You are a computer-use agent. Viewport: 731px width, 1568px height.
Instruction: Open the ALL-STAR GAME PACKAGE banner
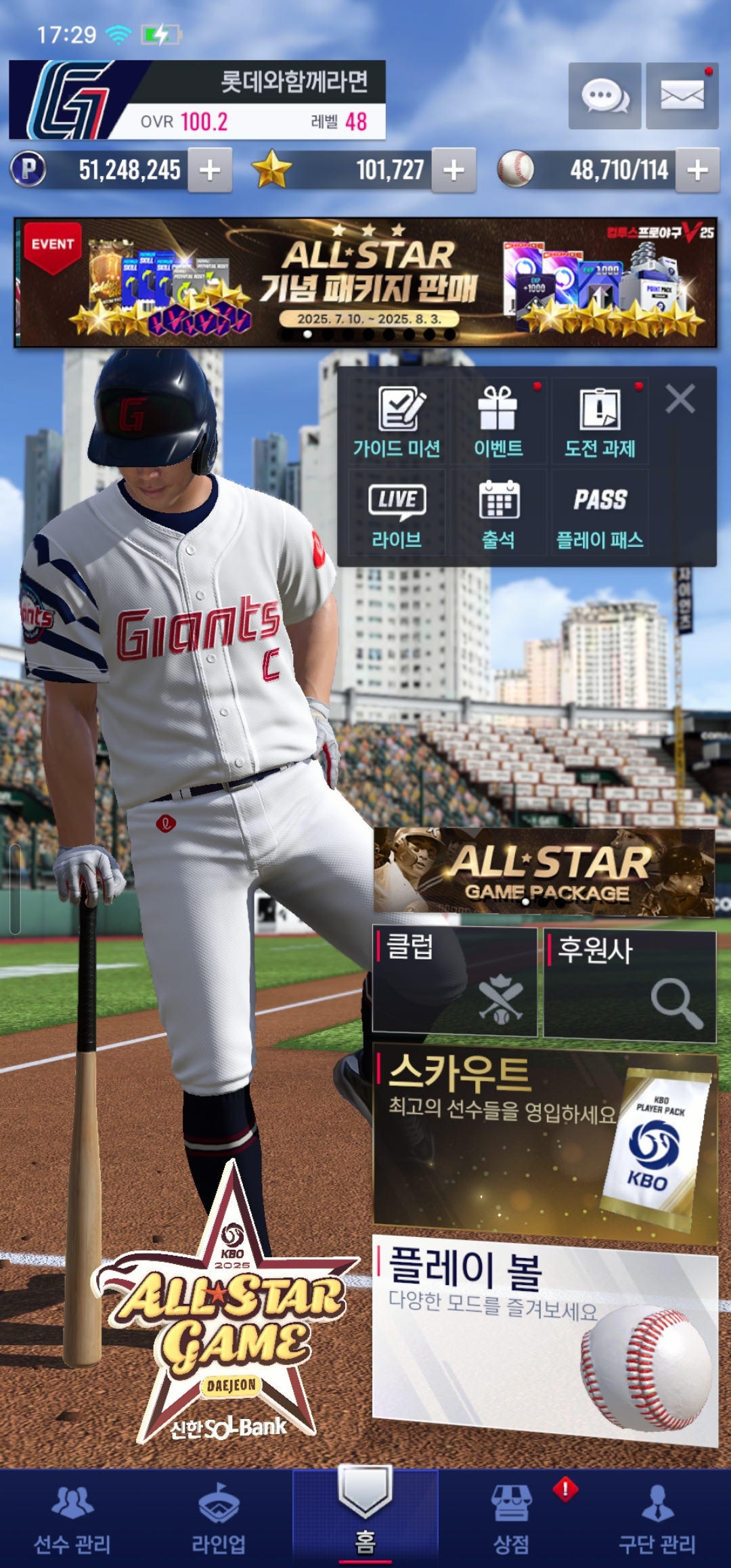(544, 871)
